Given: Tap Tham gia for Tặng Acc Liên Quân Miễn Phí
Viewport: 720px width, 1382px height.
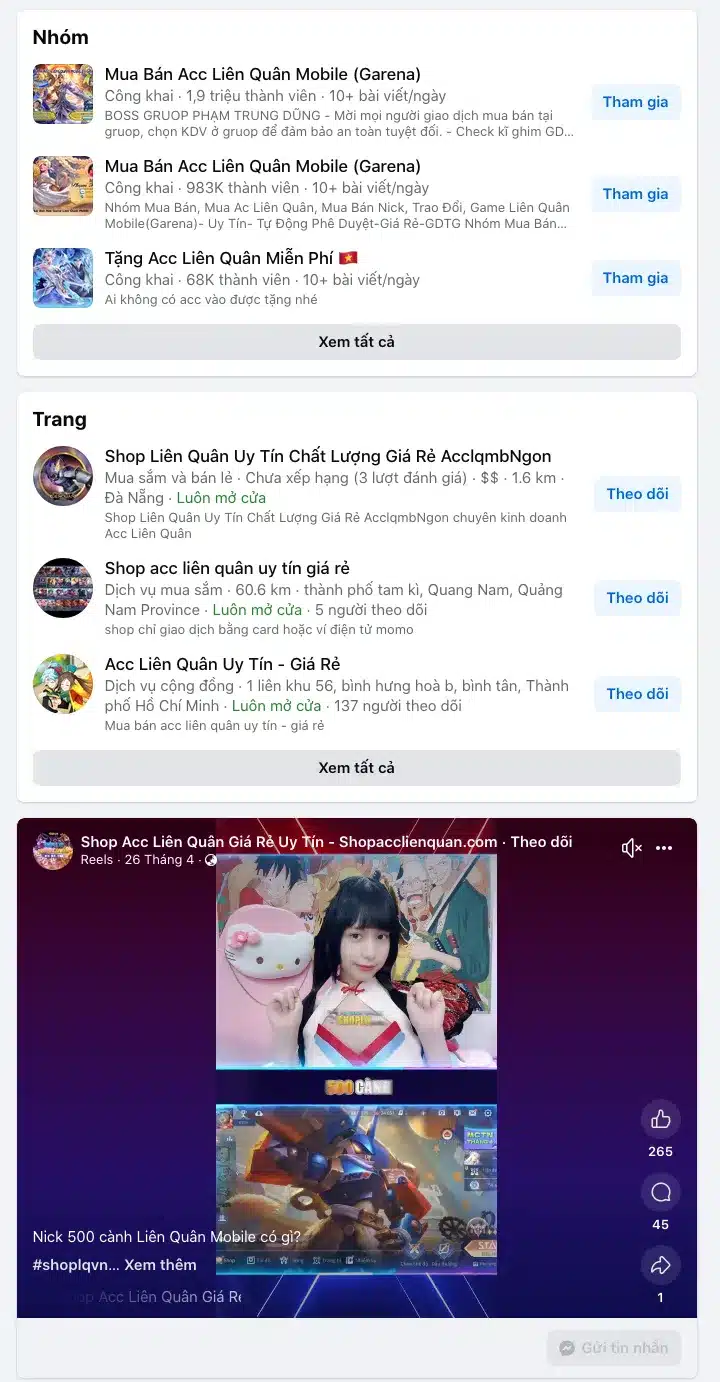Looking at the screenshot, I should (x=635, y=278).
